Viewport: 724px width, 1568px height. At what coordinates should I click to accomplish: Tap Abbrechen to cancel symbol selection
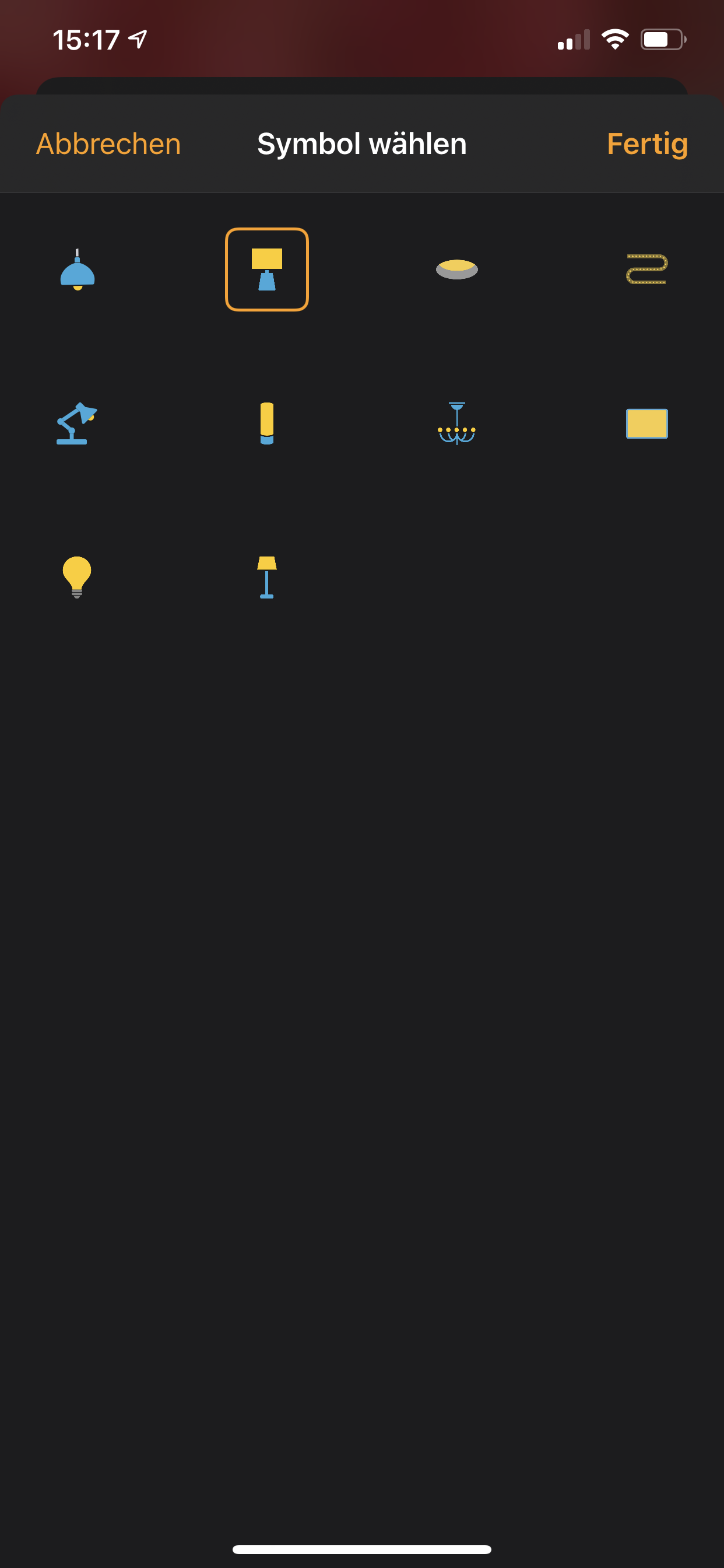(108, 144)
